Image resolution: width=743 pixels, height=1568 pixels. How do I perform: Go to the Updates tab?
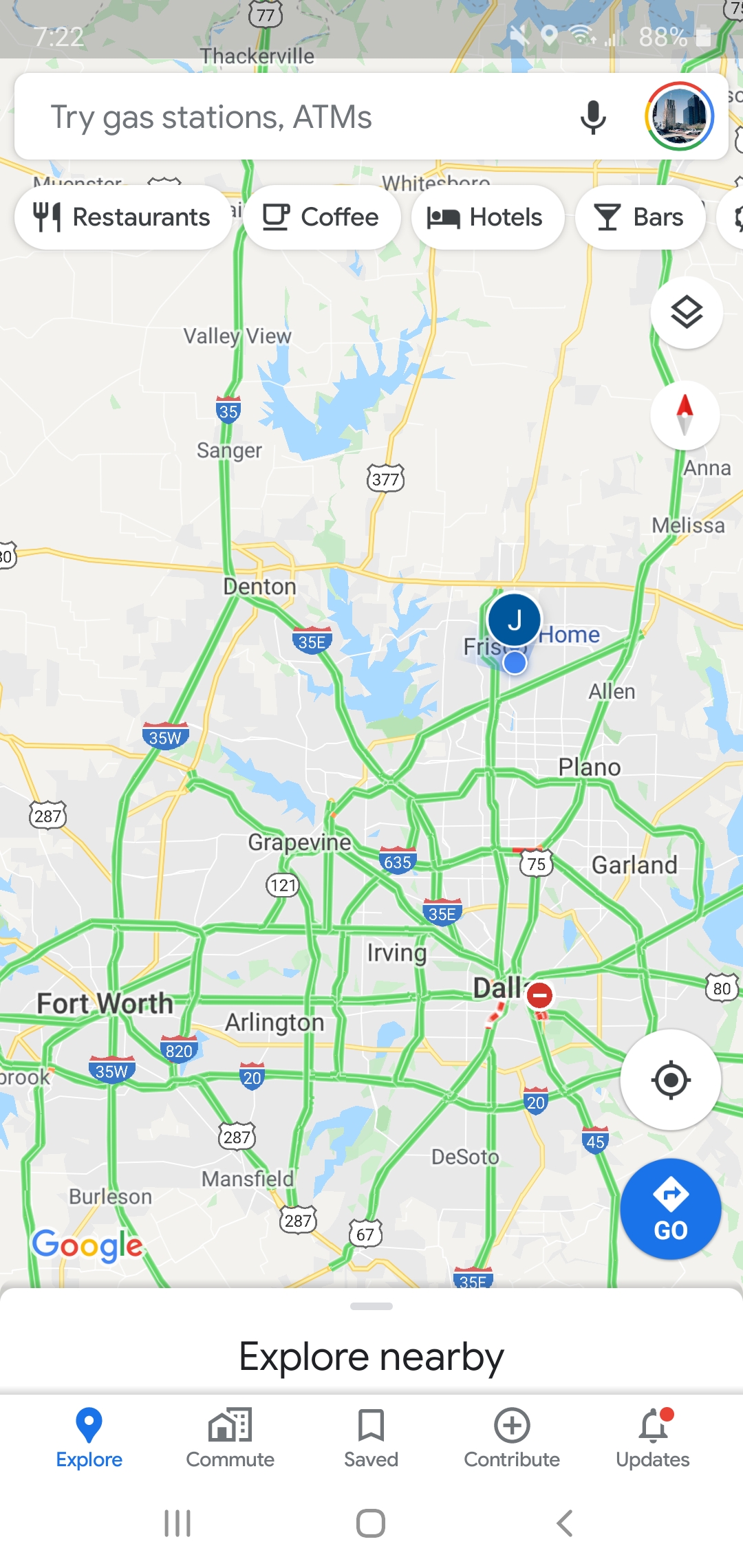pos(652,1437)
